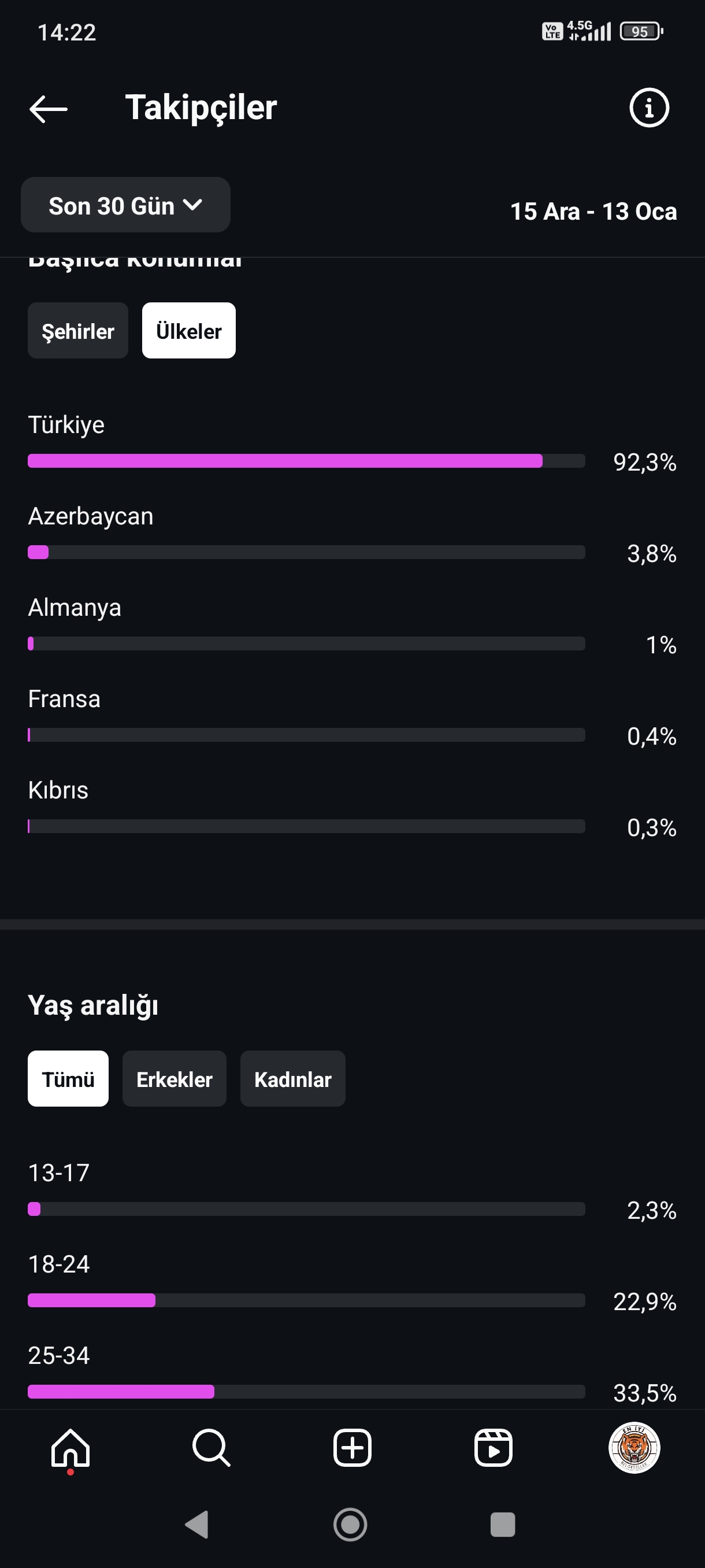This screenshot has width=705, height=1568.
Task: Select the Ülkeler locations tab
Action: pos(188,331)
